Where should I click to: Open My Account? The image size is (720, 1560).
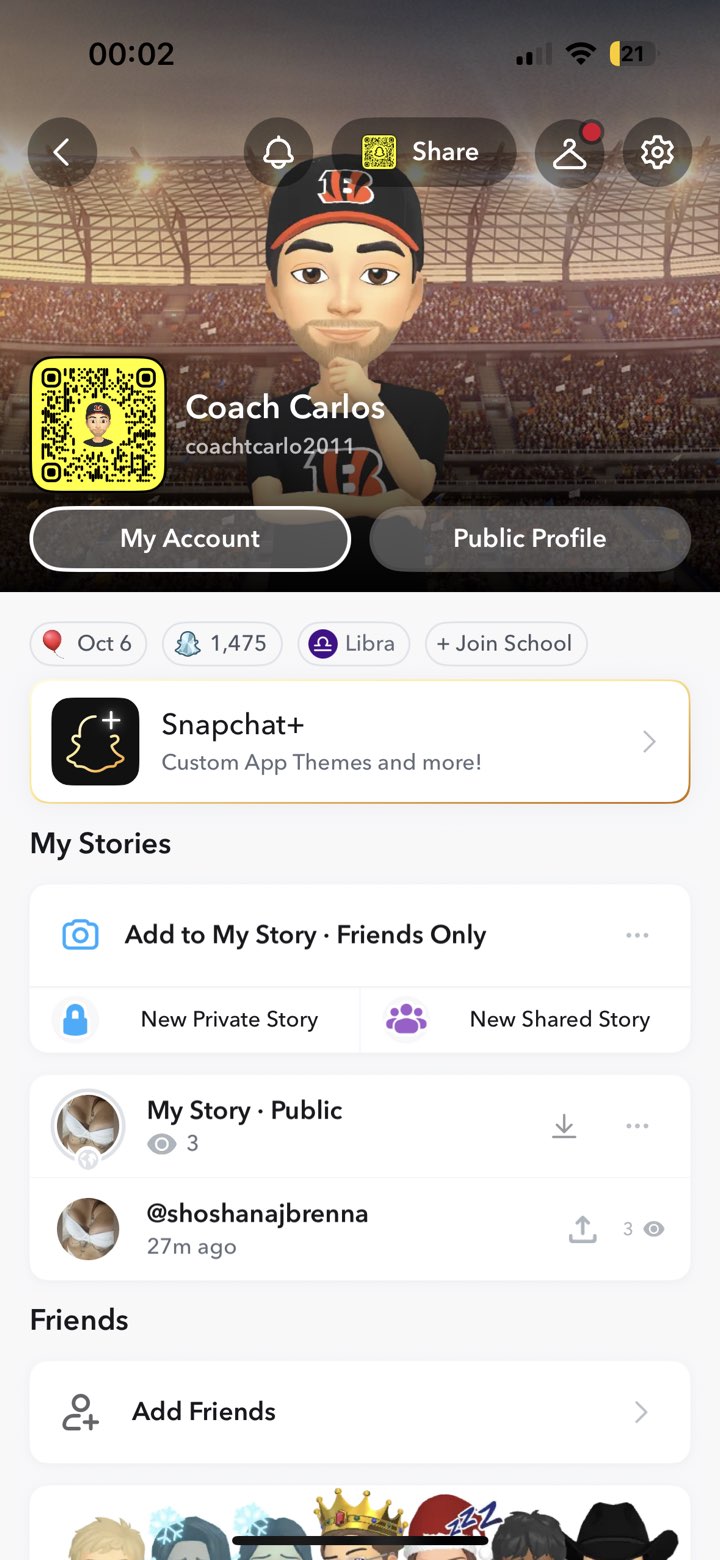(x=190, y=539)
